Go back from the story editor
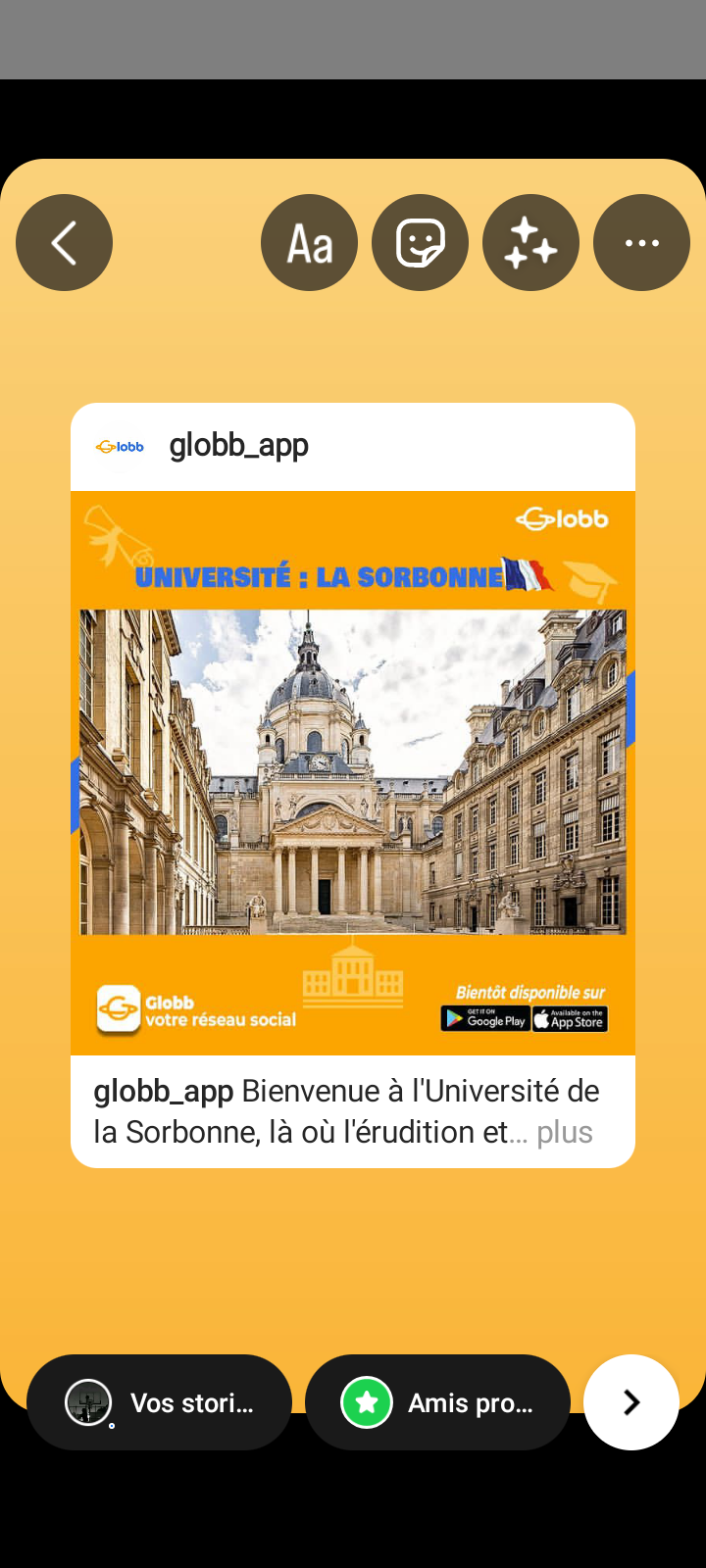The width and height of the screenshot is (706, 1568). pyautogui.click(x=64, y=243)
